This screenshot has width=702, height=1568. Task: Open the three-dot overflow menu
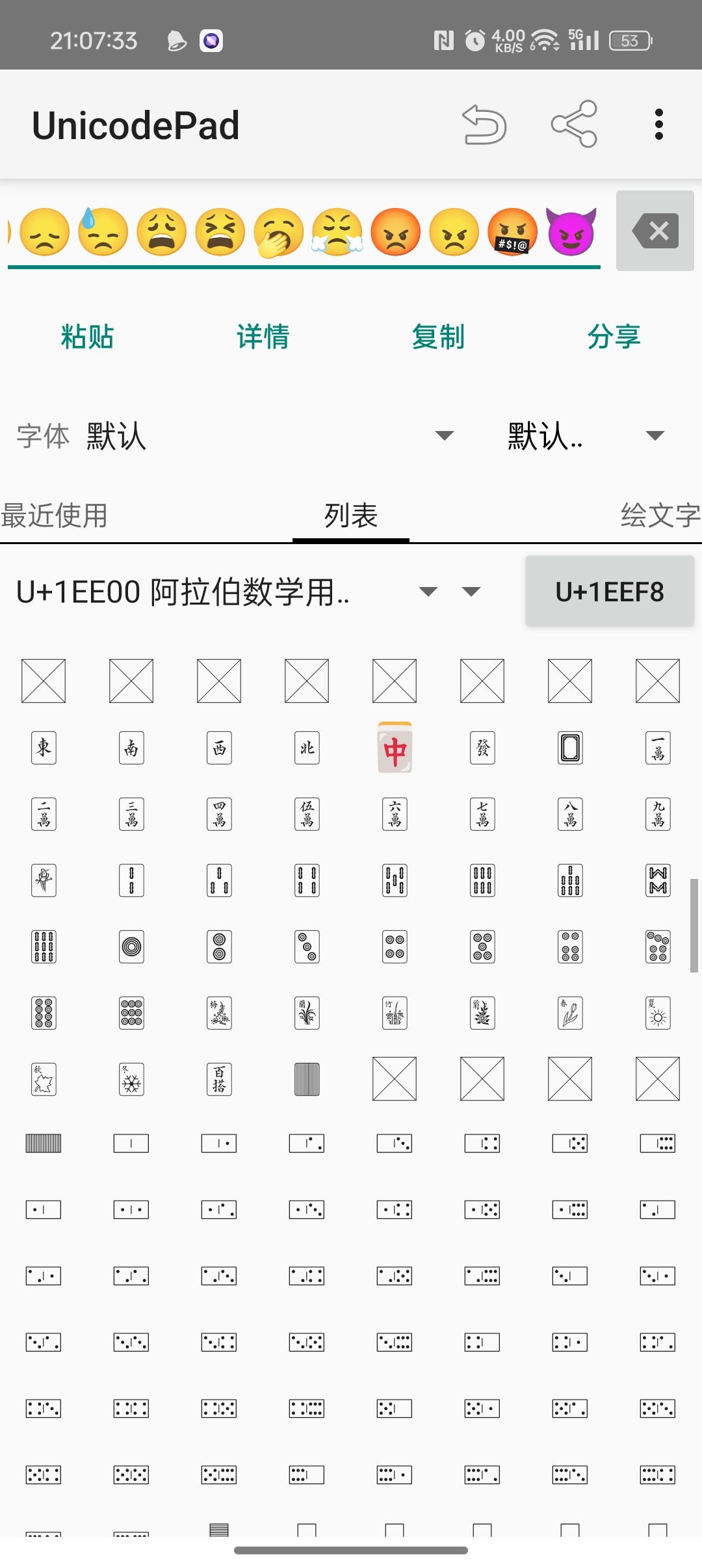(658, 124)
